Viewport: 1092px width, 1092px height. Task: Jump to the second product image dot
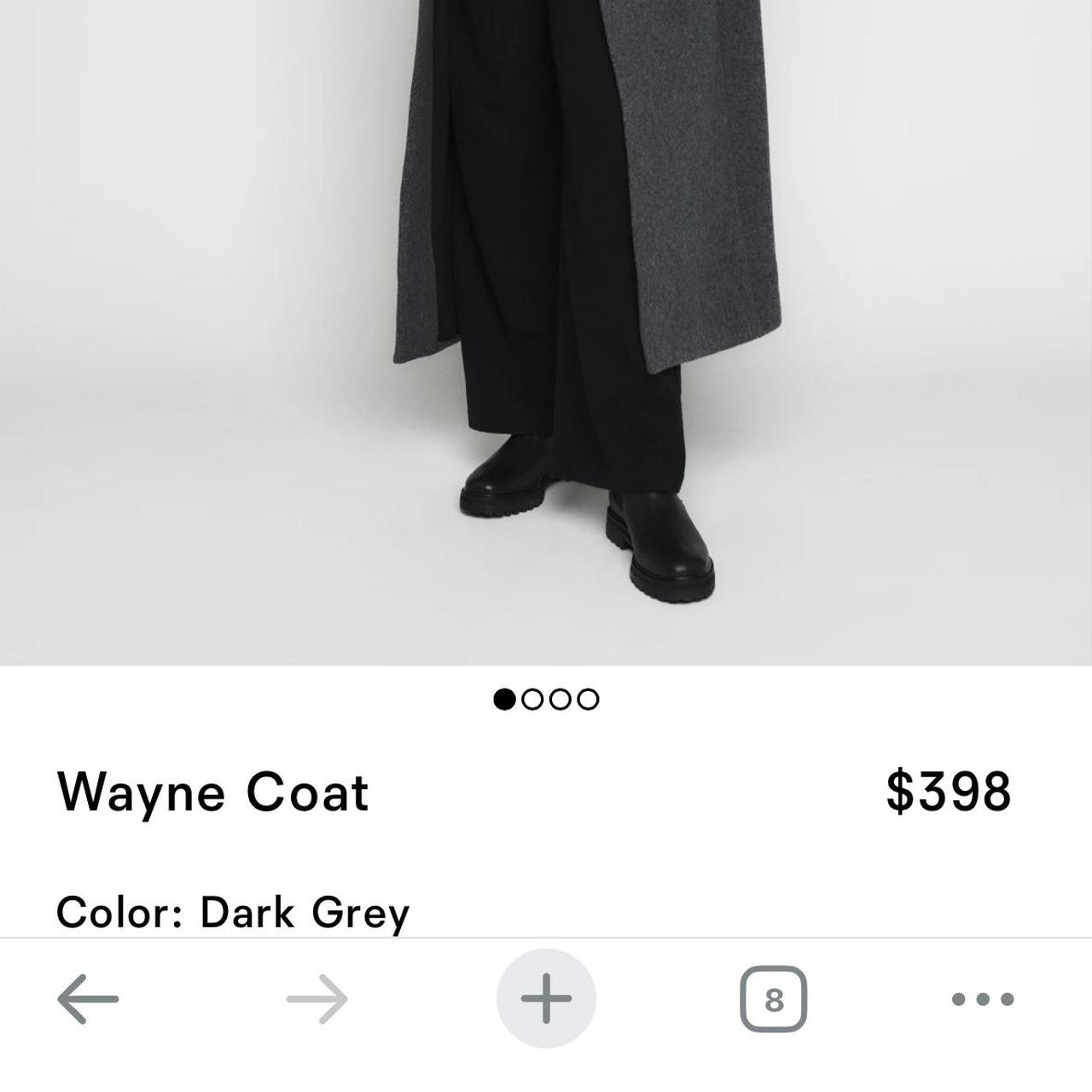532,700
